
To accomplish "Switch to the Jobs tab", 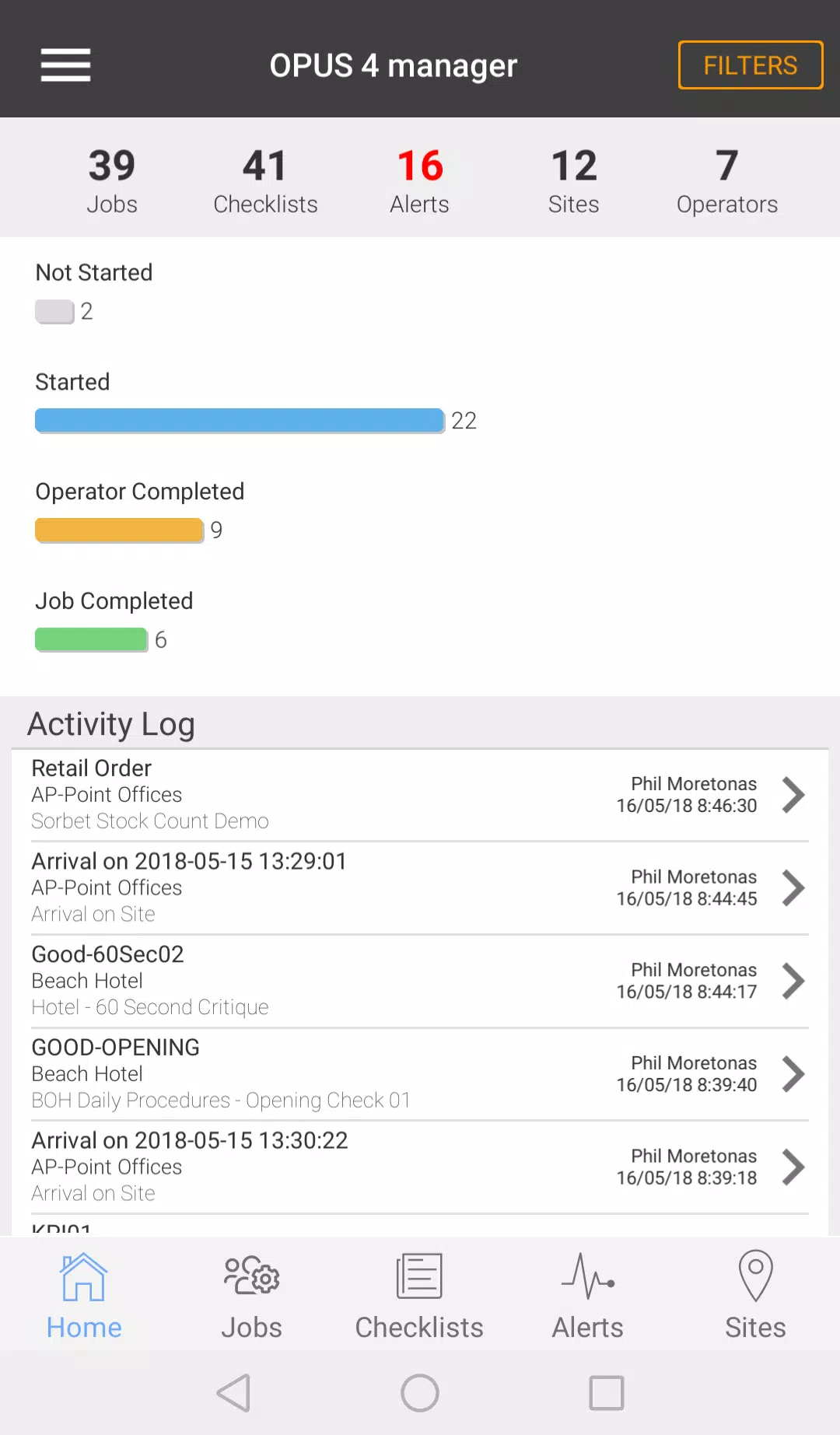I will click(251, 1296).
